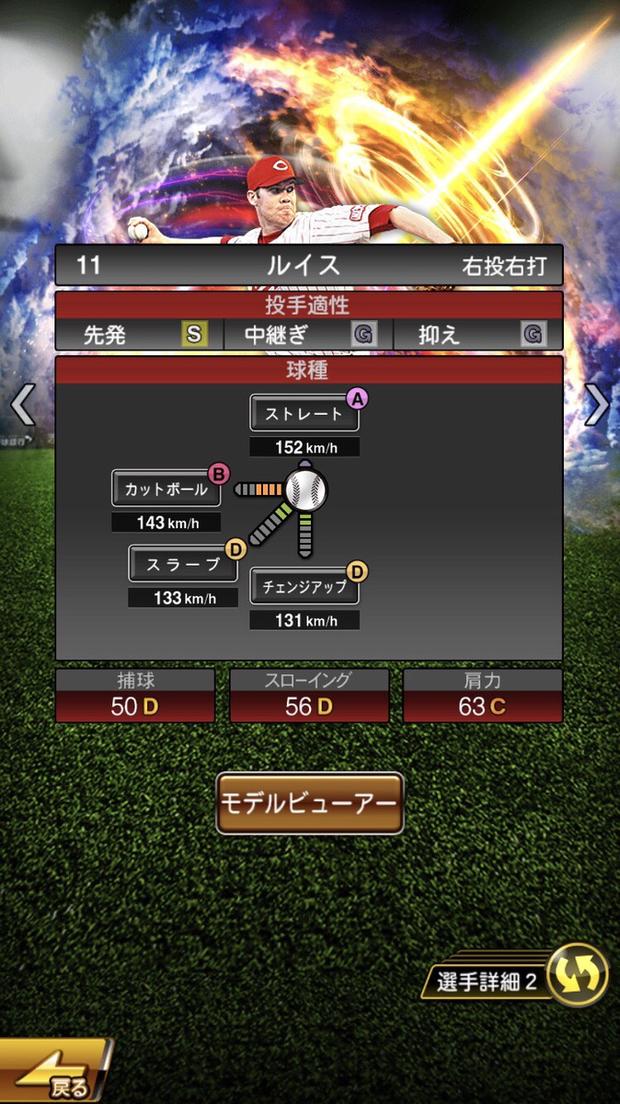
Task: Select the チェンジアップ pitch type
Action: [304, 587]
